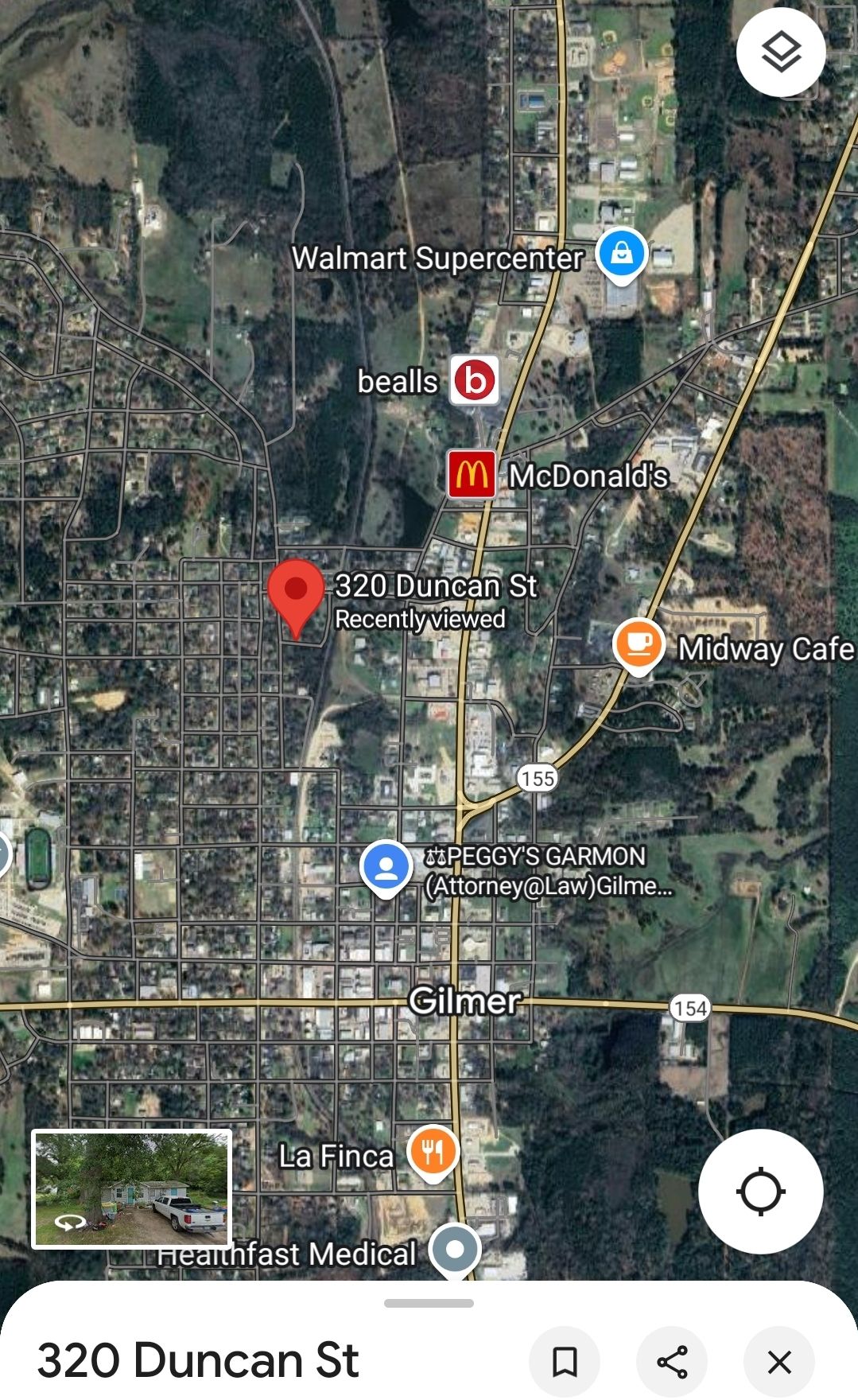Open the map layers selector
Screen dimensions: 858x1400
pyautogui.click(x=781, y=52)
